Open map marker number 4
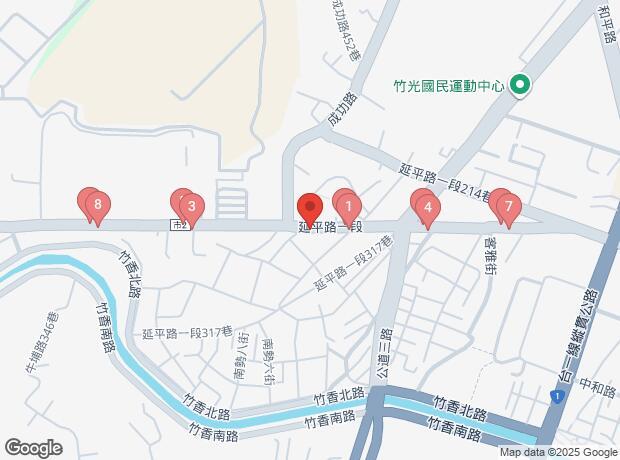This screenshot has width=620, height=460. click(427, 208)
